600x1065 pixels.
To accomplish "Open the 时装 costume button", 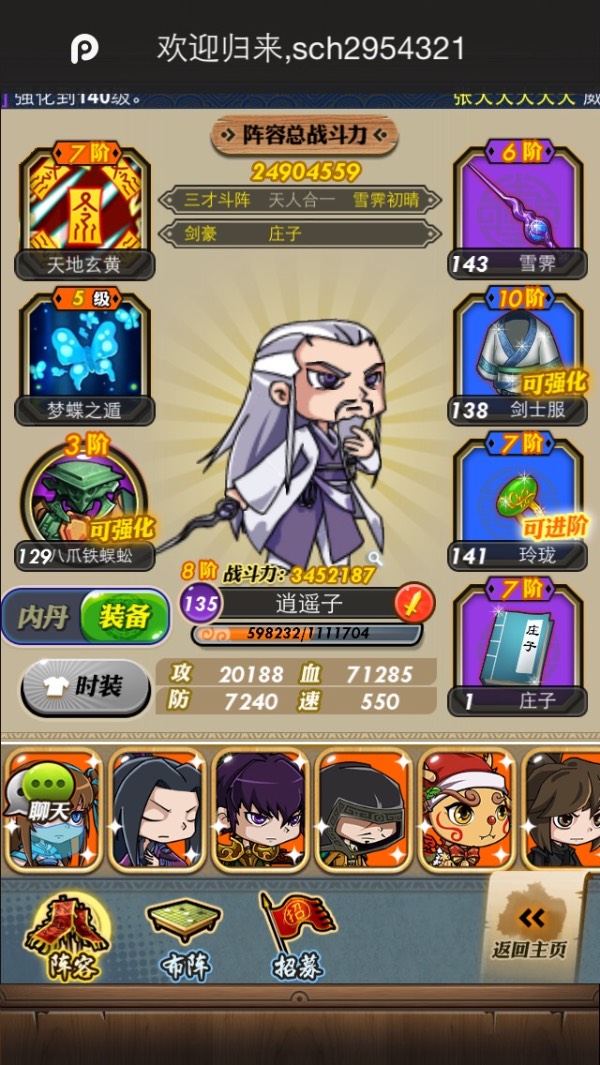I will [85, 687].
